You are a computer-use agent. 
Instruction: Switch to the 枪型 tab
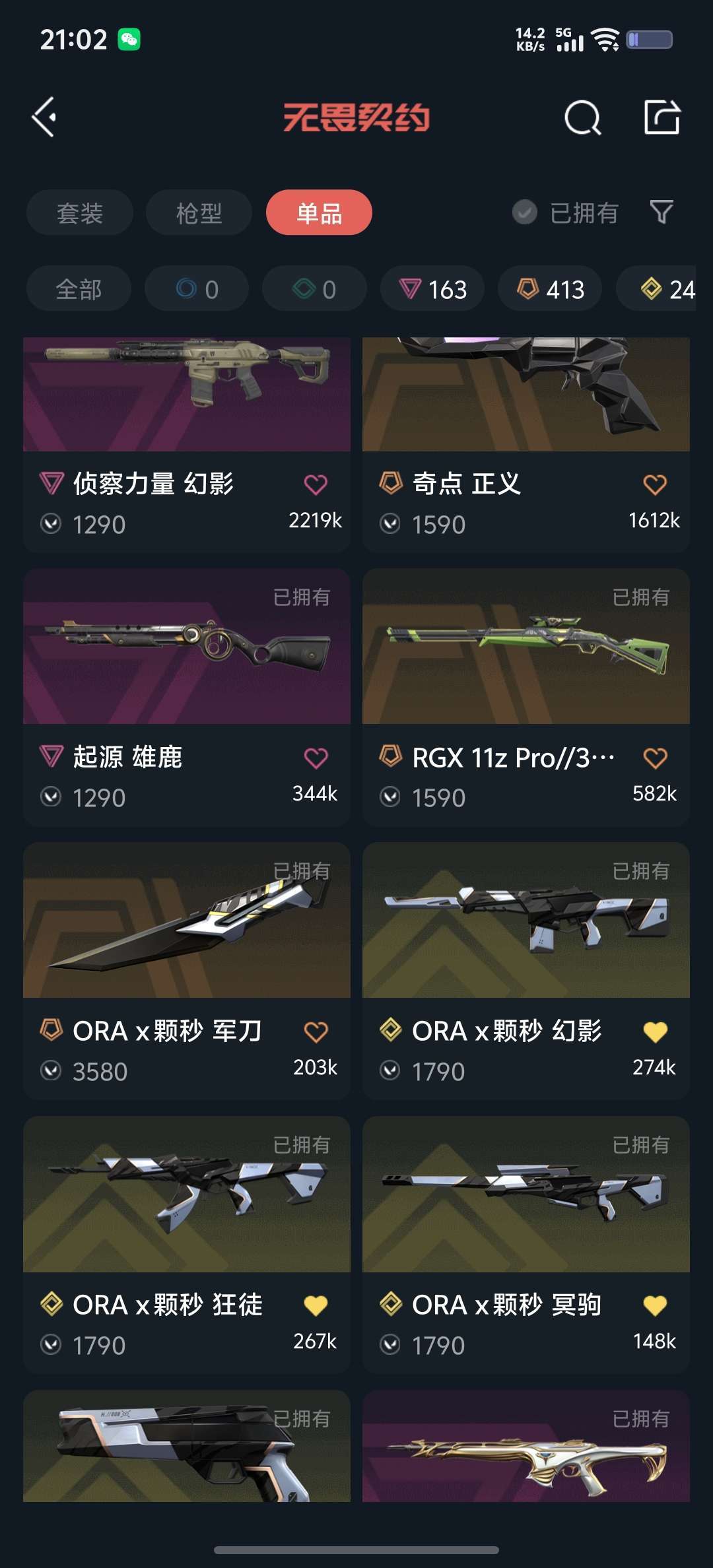(198, 212)
